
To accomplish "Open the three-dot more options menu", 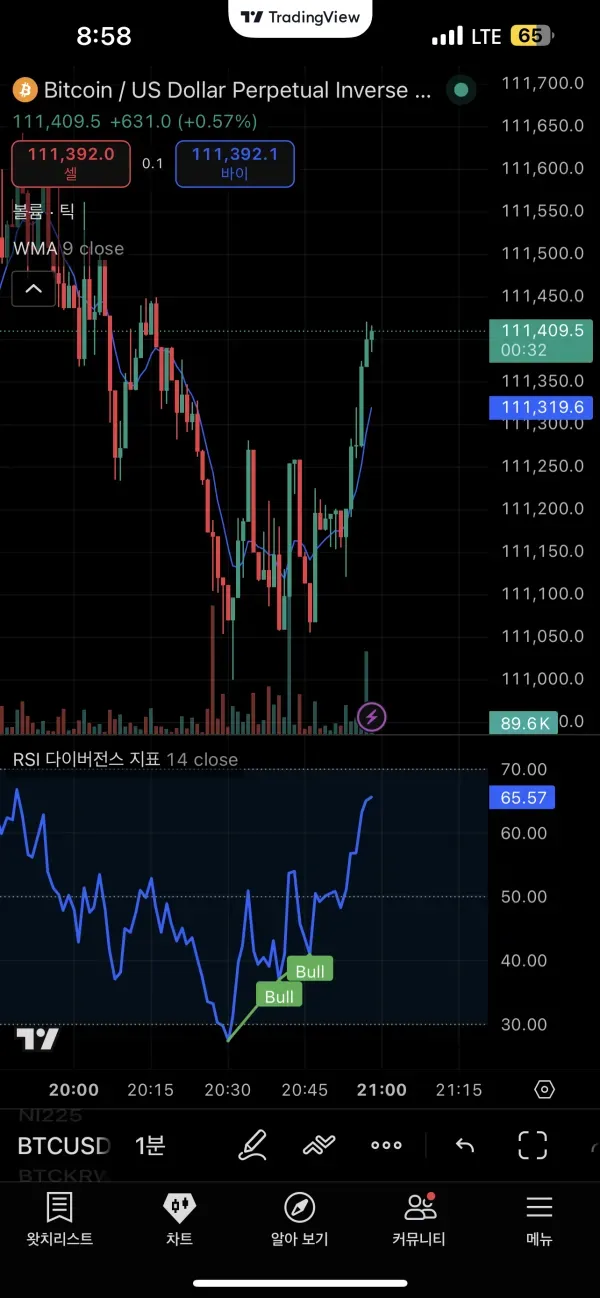I will click(386, 1145).
